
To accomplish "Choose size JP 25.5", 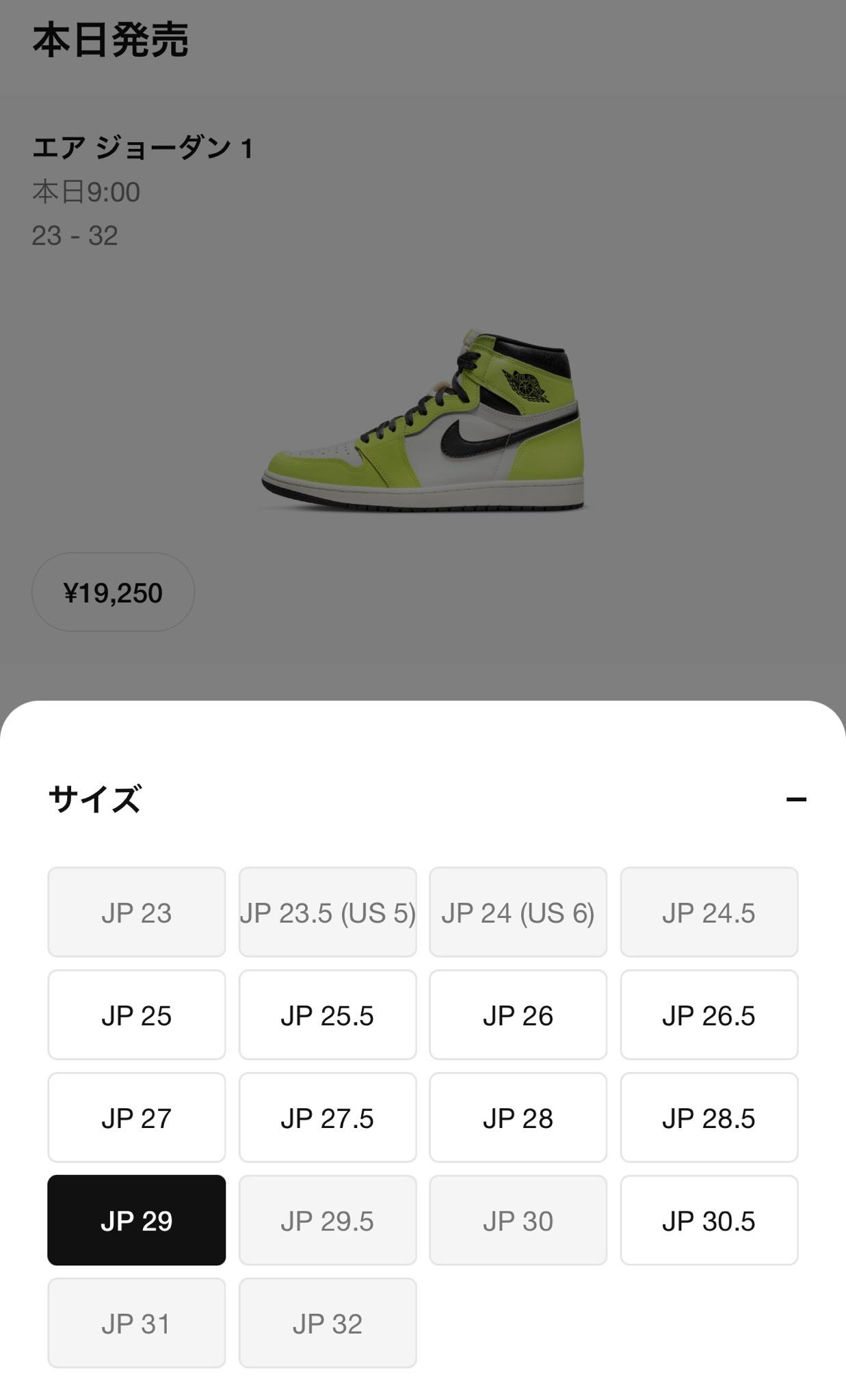I will 328,1014.
